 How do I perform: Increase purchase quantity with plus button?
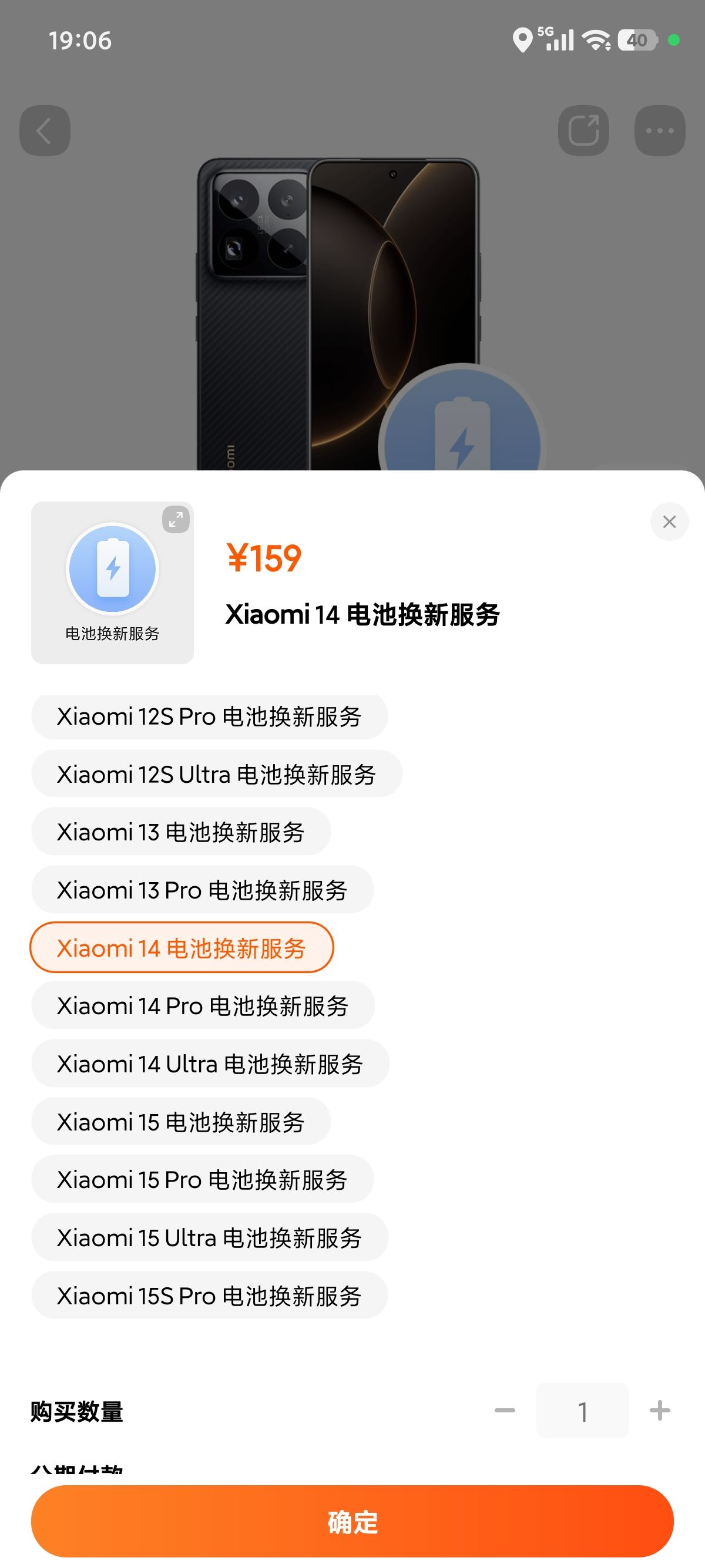(659, 1411)
